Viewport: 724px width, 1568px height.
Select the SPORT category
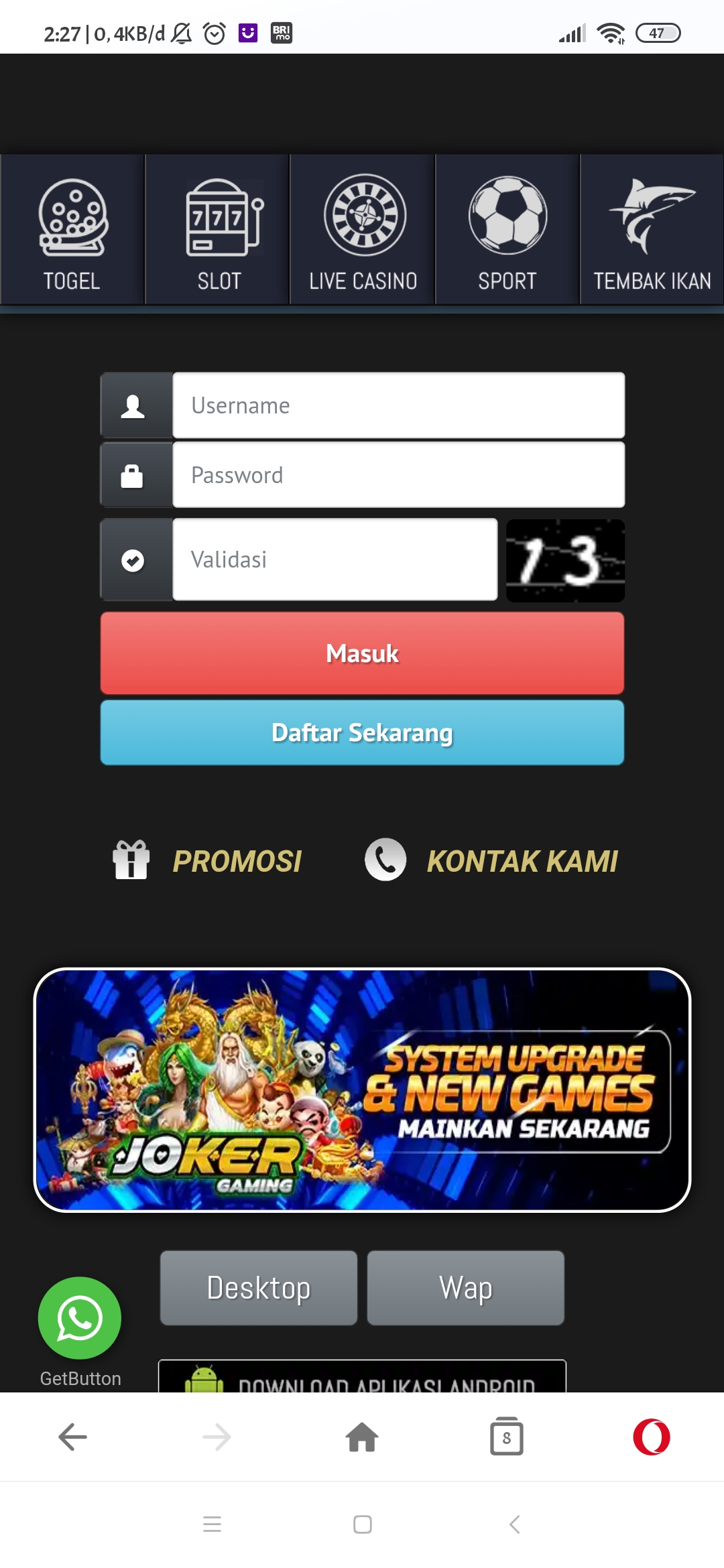click(x=507, y=230)
